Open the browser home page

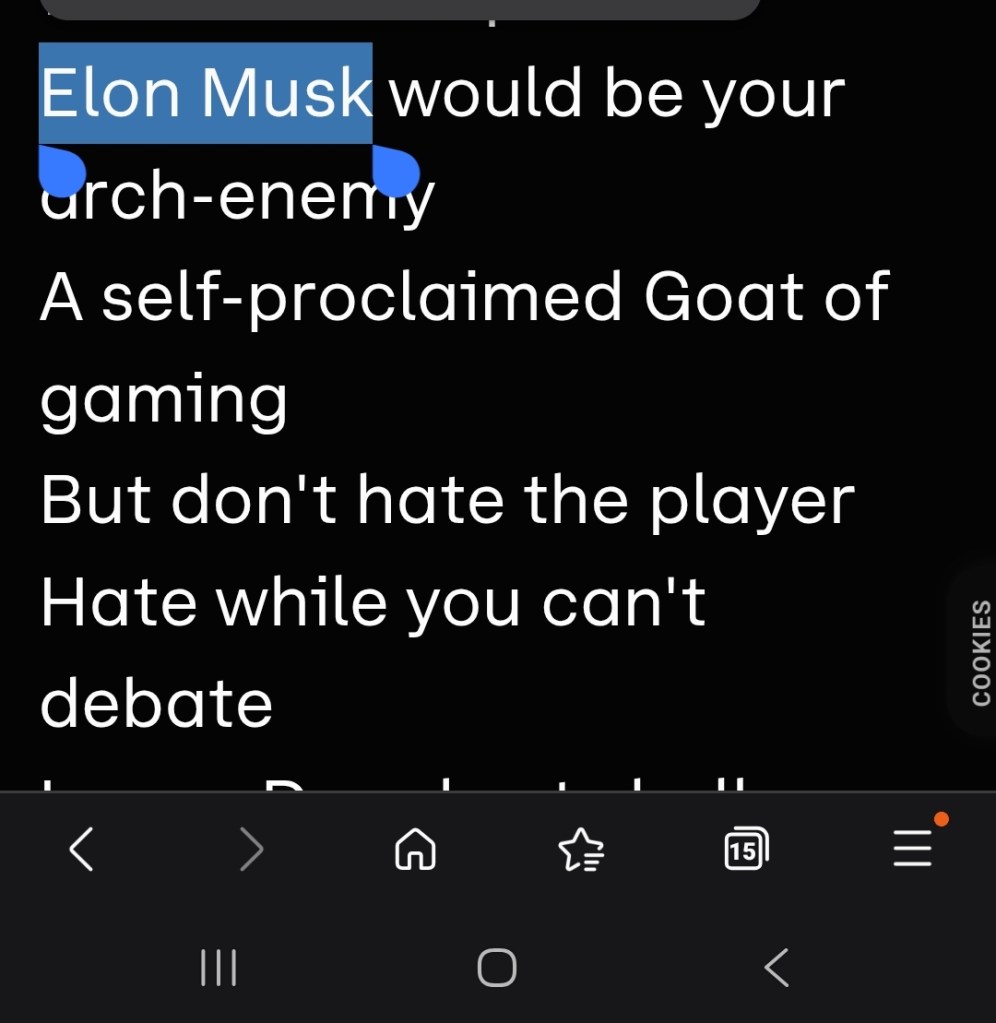click(416, 851)
